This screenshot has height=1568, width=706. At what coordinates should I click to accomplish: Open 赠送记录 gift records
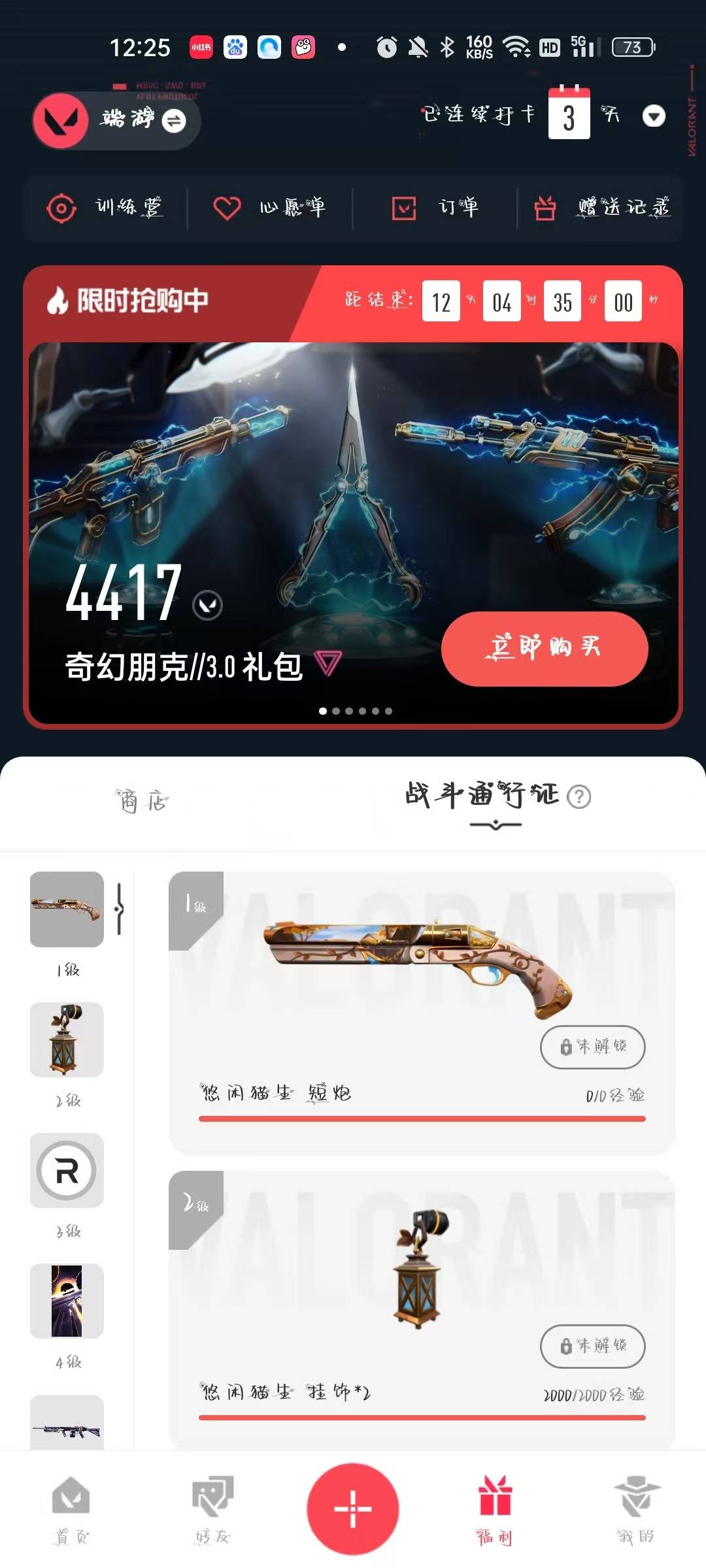(601, 208)
